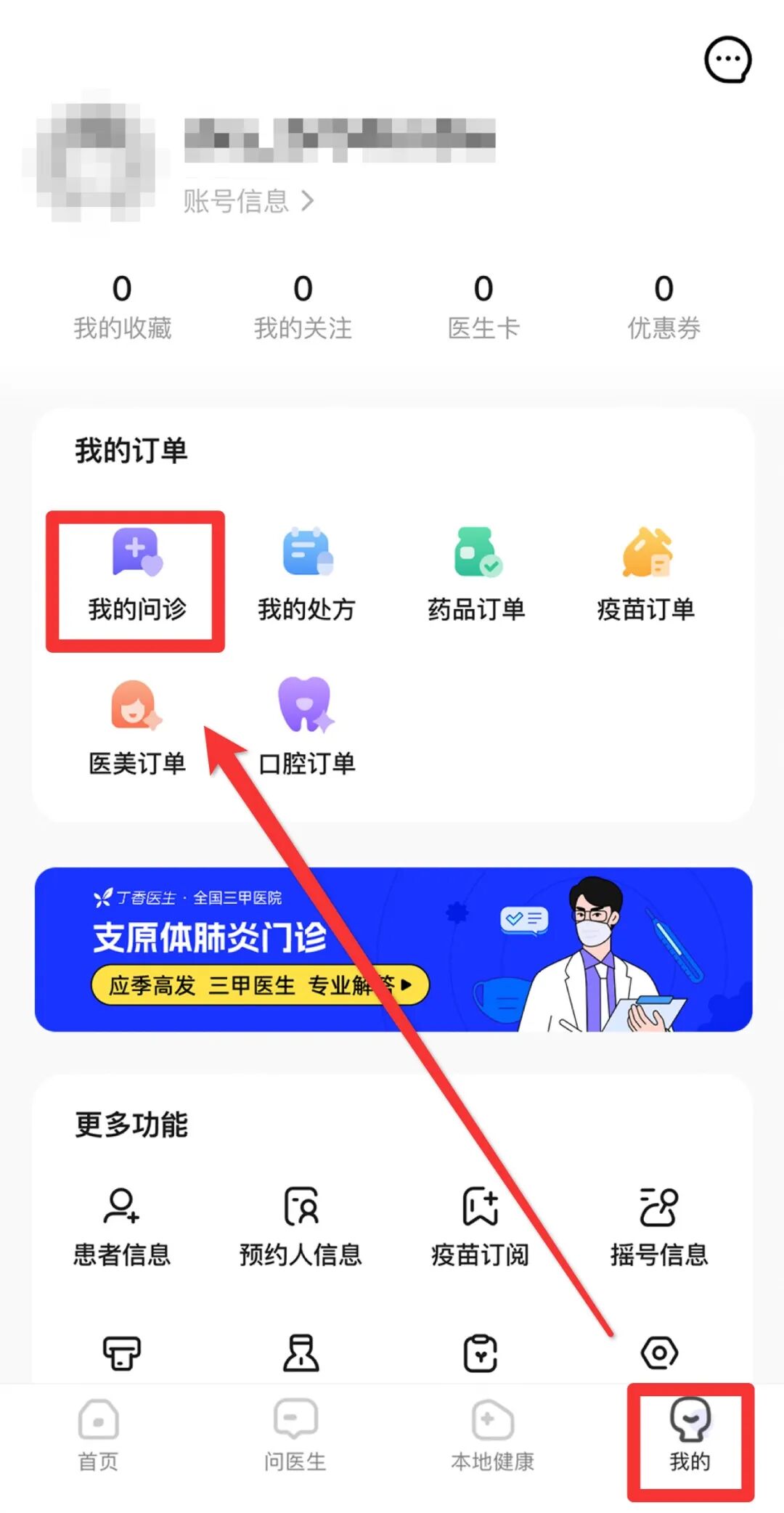This screenshot has width=784, height=1513.
Task: Open 账号信息 account info
Action: pyautogui.click(x=248, y=201)
